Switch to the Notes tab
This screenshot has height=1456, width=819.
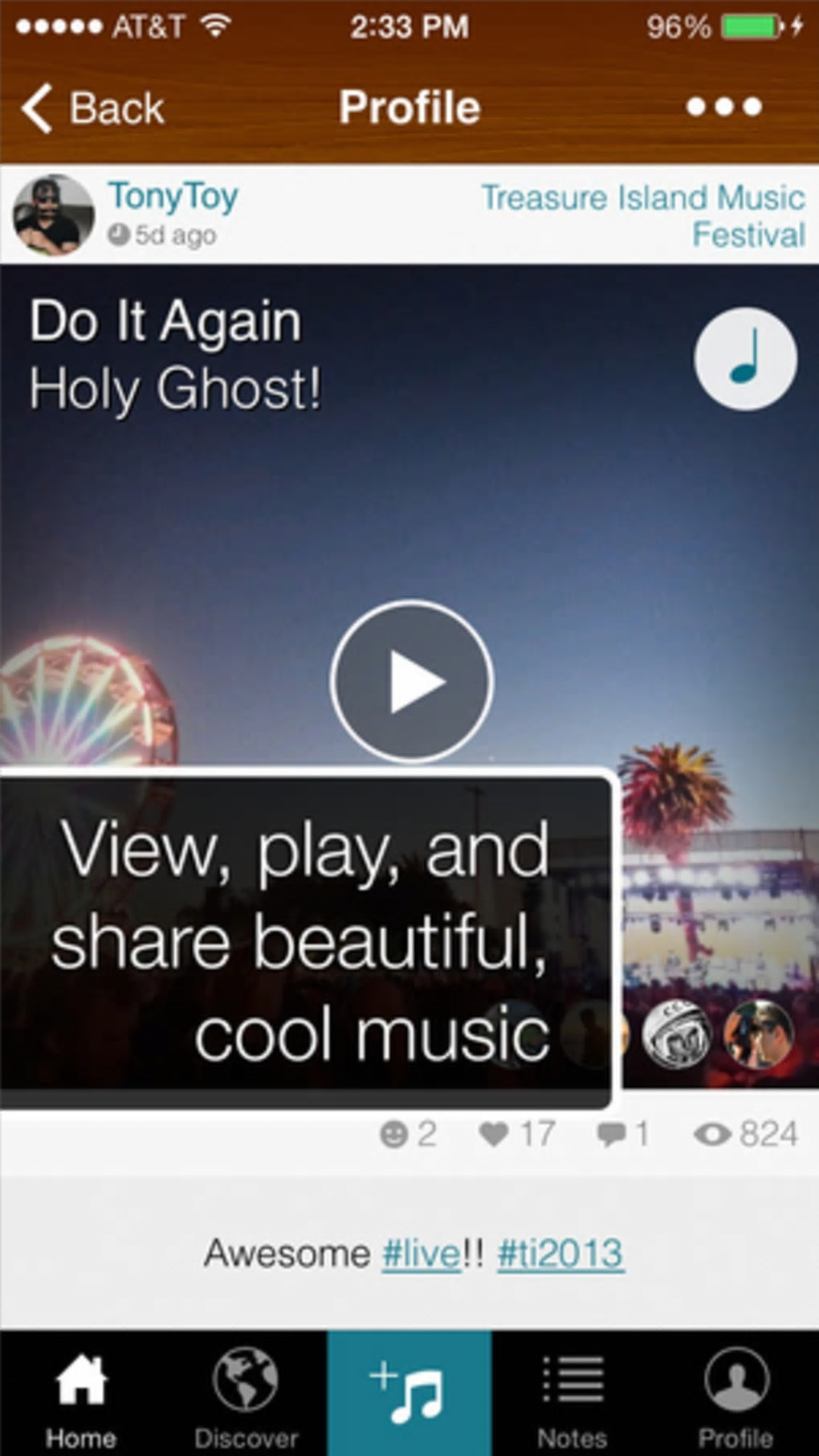572,1393
